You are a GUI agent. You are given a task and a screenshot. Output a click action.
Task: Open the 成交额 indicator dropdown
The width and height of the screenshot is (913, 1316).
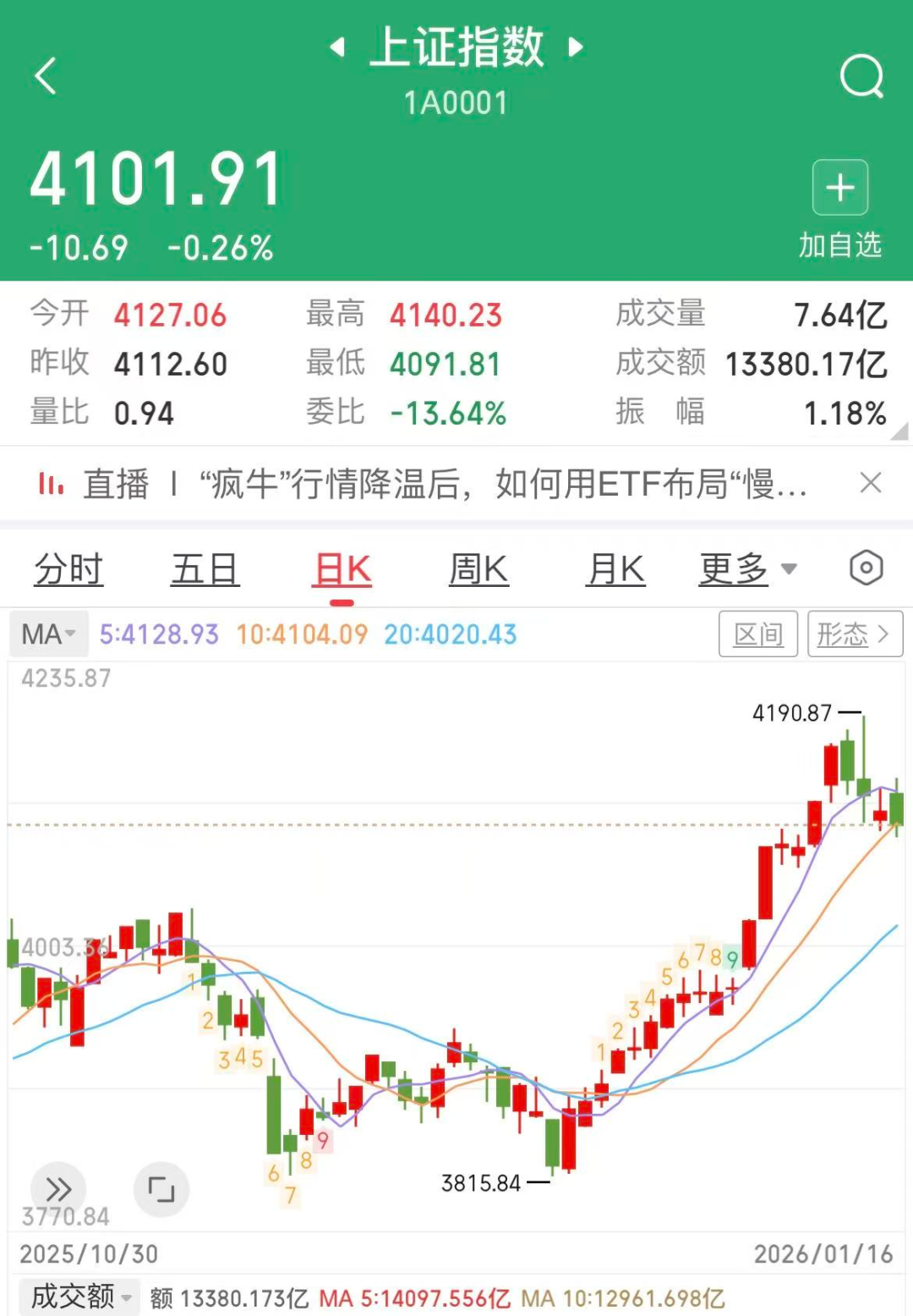[x=76, y=1294]
